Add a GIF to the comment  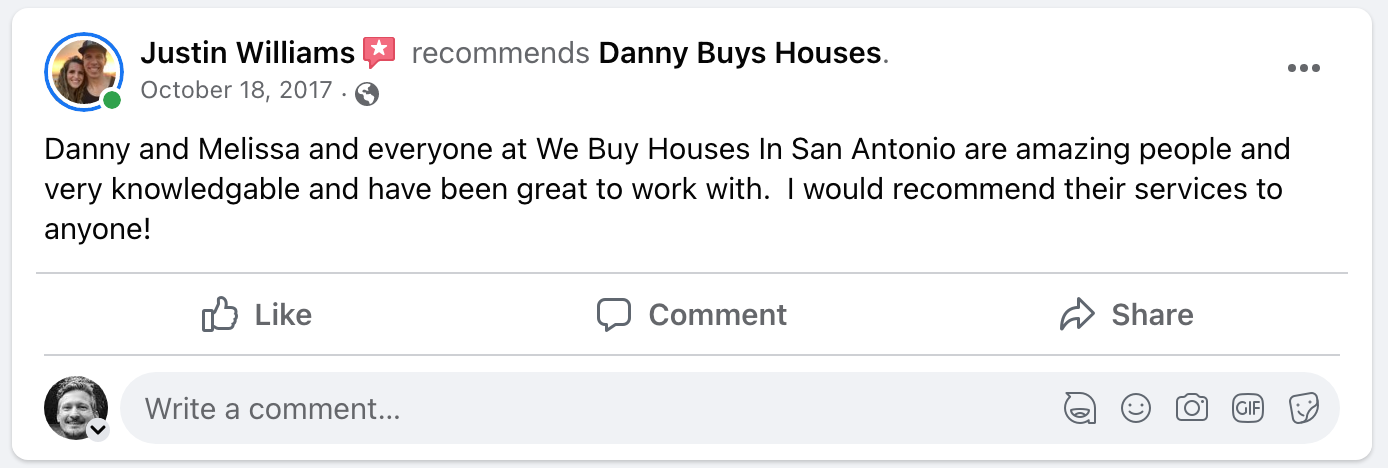(x=1247, y=408)
